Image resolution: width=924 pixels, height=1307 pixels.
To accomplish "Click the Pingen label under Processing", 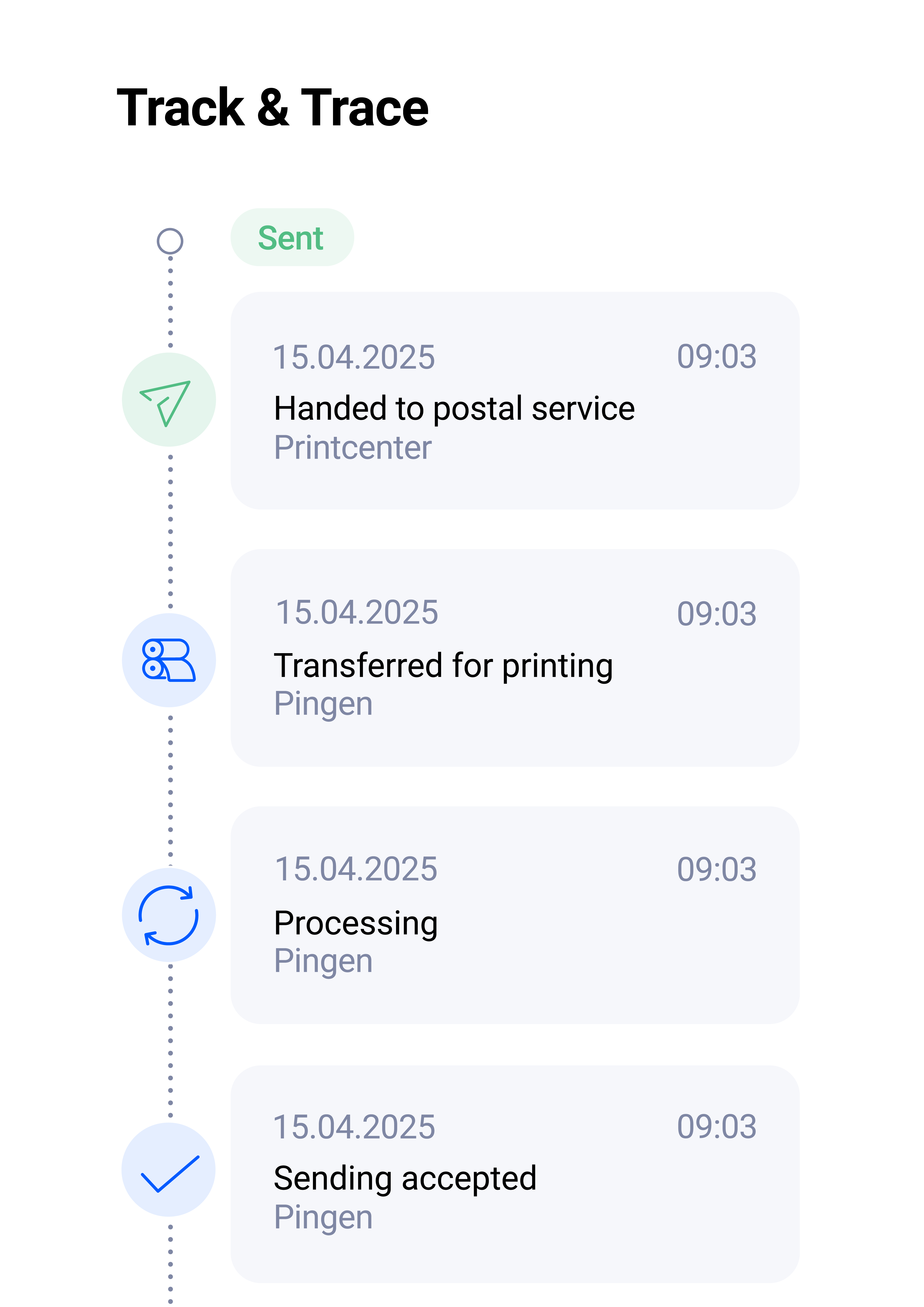I will [x=323, y=961].
